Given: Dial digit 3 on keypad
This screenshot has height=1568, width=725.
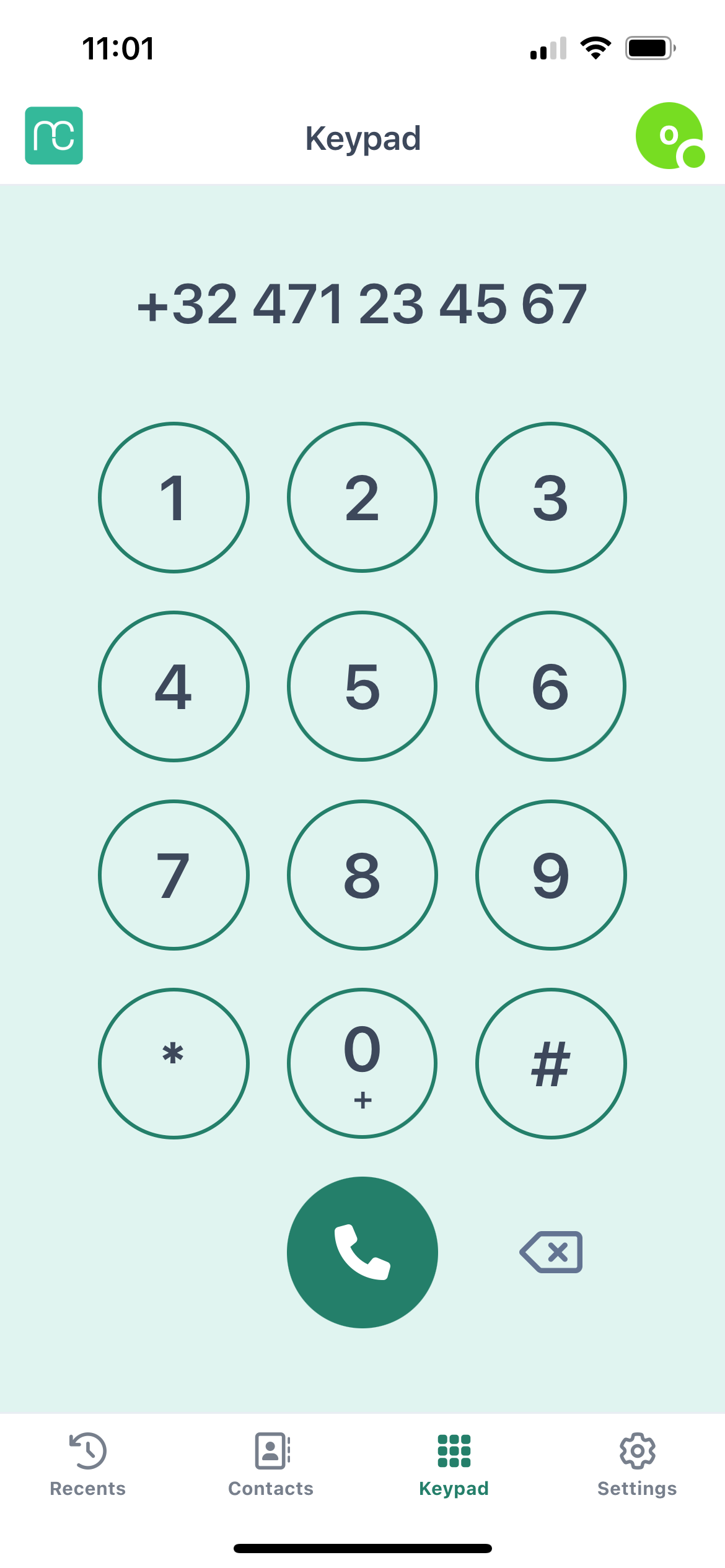Looking at the screenshot, I should 551,498.
